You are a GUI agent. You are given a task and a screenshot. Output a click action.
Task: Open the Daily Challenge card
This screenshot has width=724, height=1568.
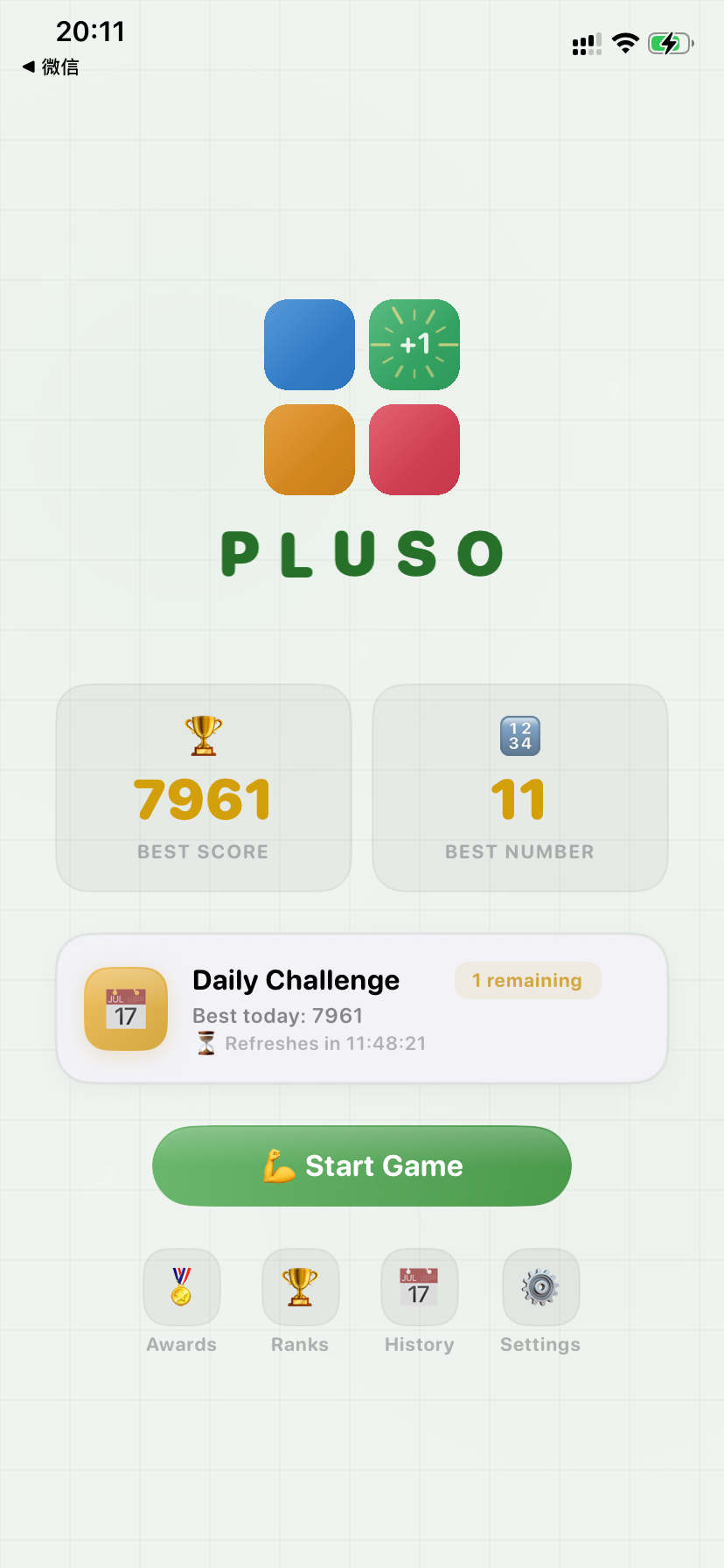pyautogui.click(x=361, y=1008)
